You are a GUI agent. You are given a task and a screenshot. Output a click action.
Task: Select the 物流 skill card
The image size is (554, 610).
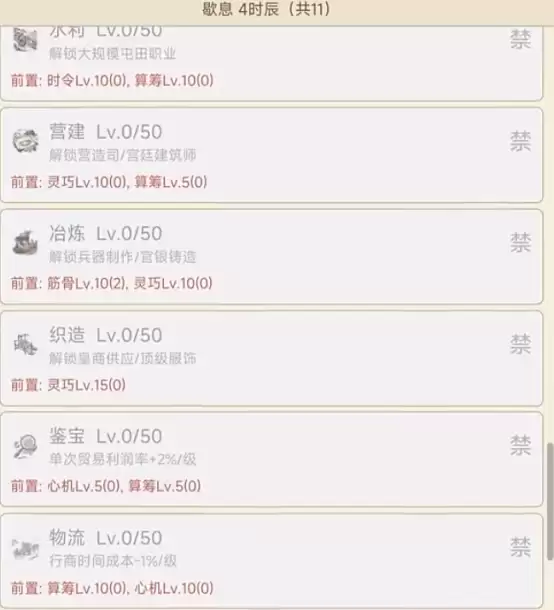click(x=272, y=561)
